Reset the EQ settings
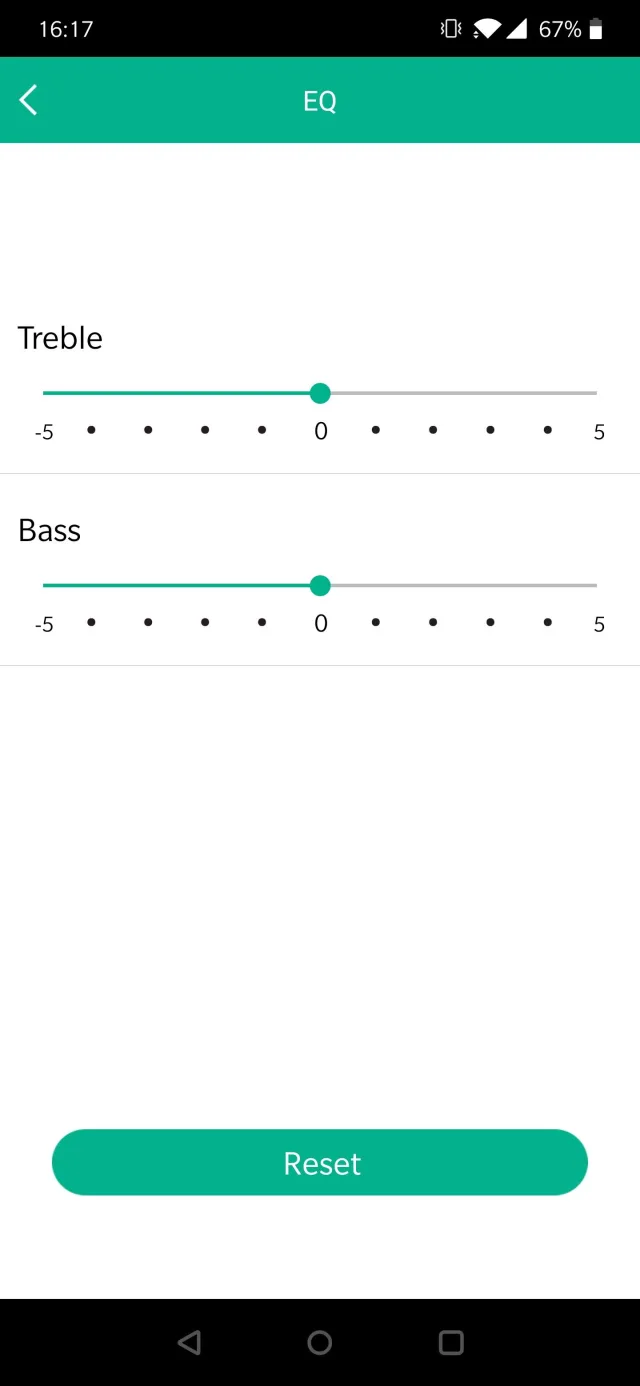The height and width of the screenshot is (1386, 640). click(320, 1162)
